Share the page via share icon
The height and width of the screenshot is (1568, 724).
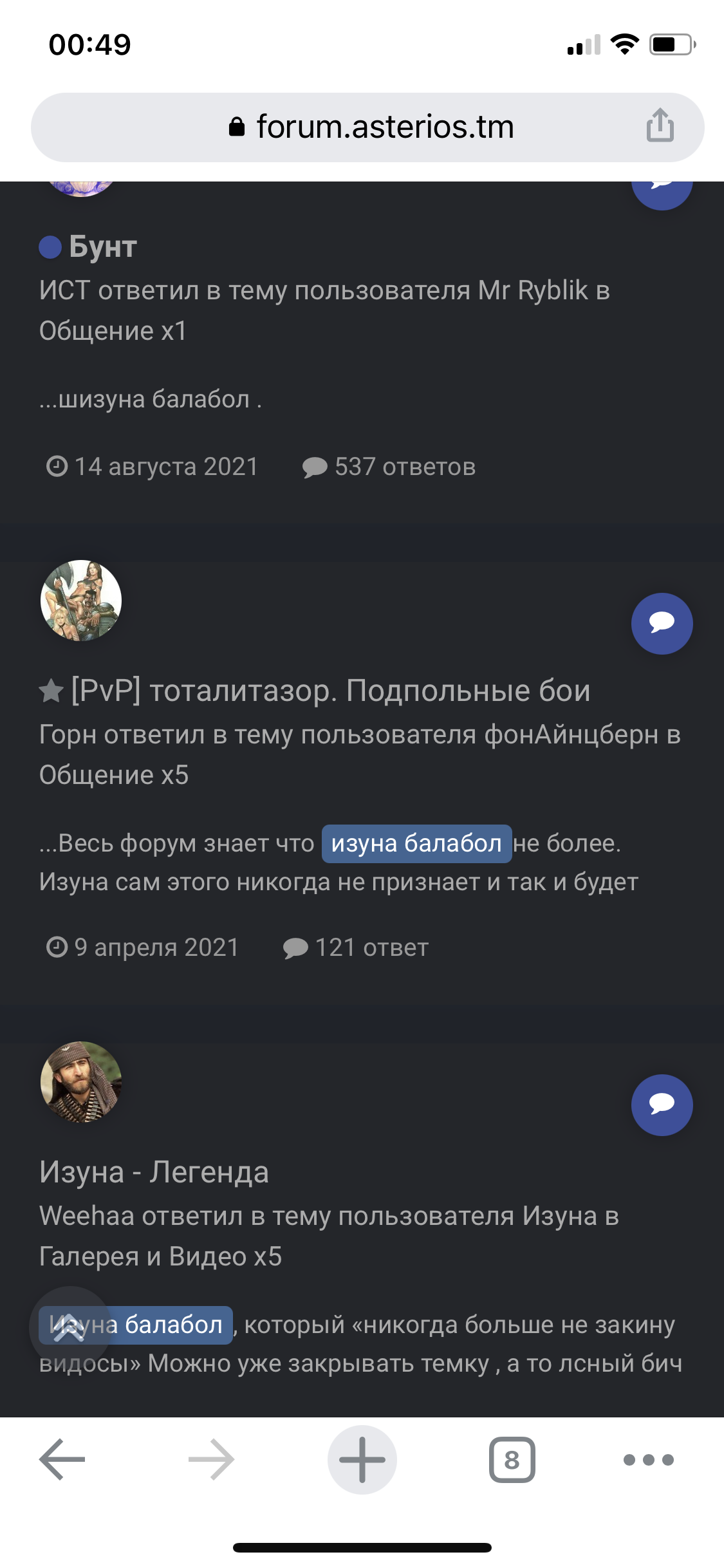(660, 125)
